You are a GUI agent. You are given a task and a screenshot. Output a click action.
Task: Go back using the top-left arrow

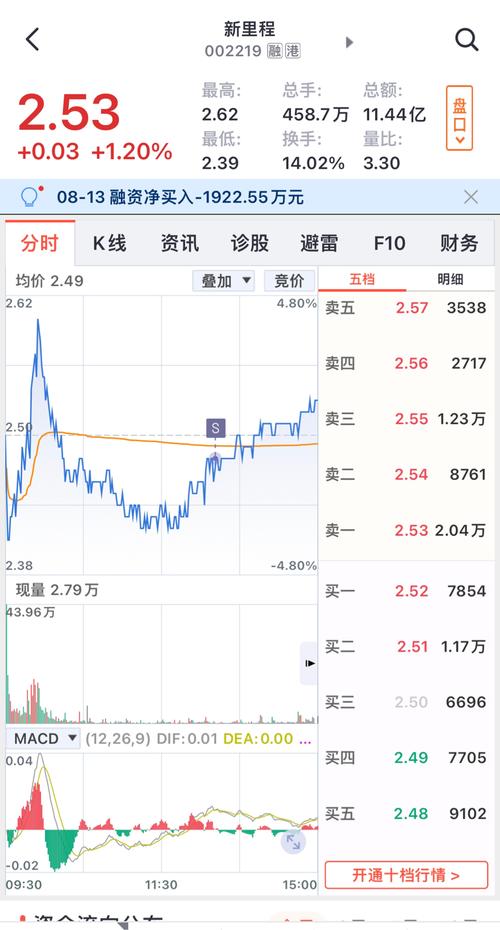point(33,40)
